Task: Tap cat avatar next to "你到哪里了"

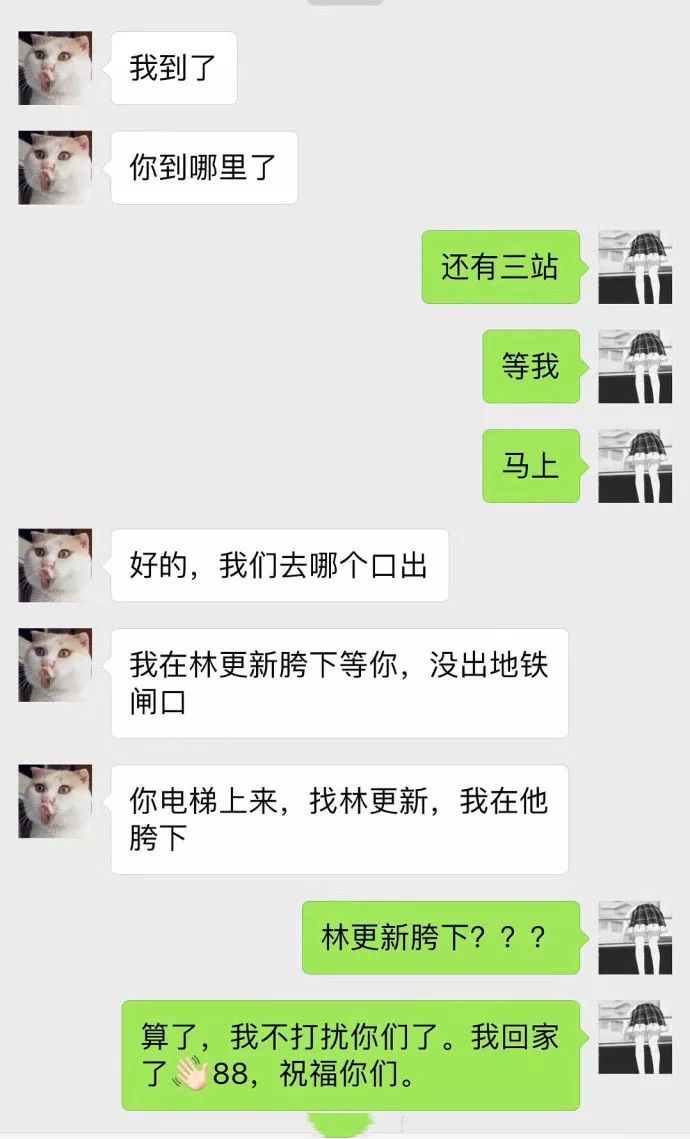Action: 55,168
